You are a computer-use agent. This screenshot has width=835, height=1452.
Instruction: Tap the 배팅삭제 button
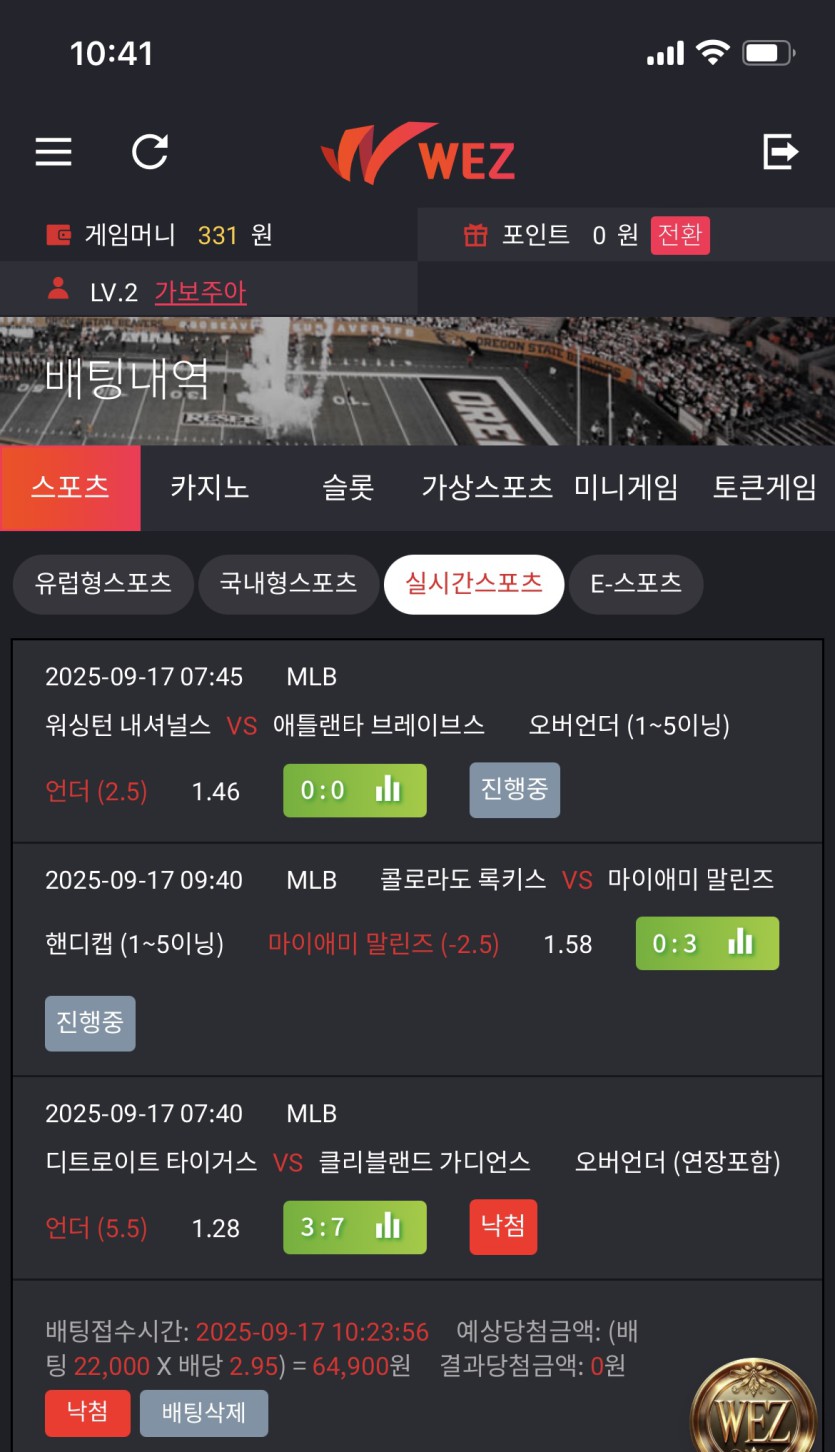(204, 1413)
